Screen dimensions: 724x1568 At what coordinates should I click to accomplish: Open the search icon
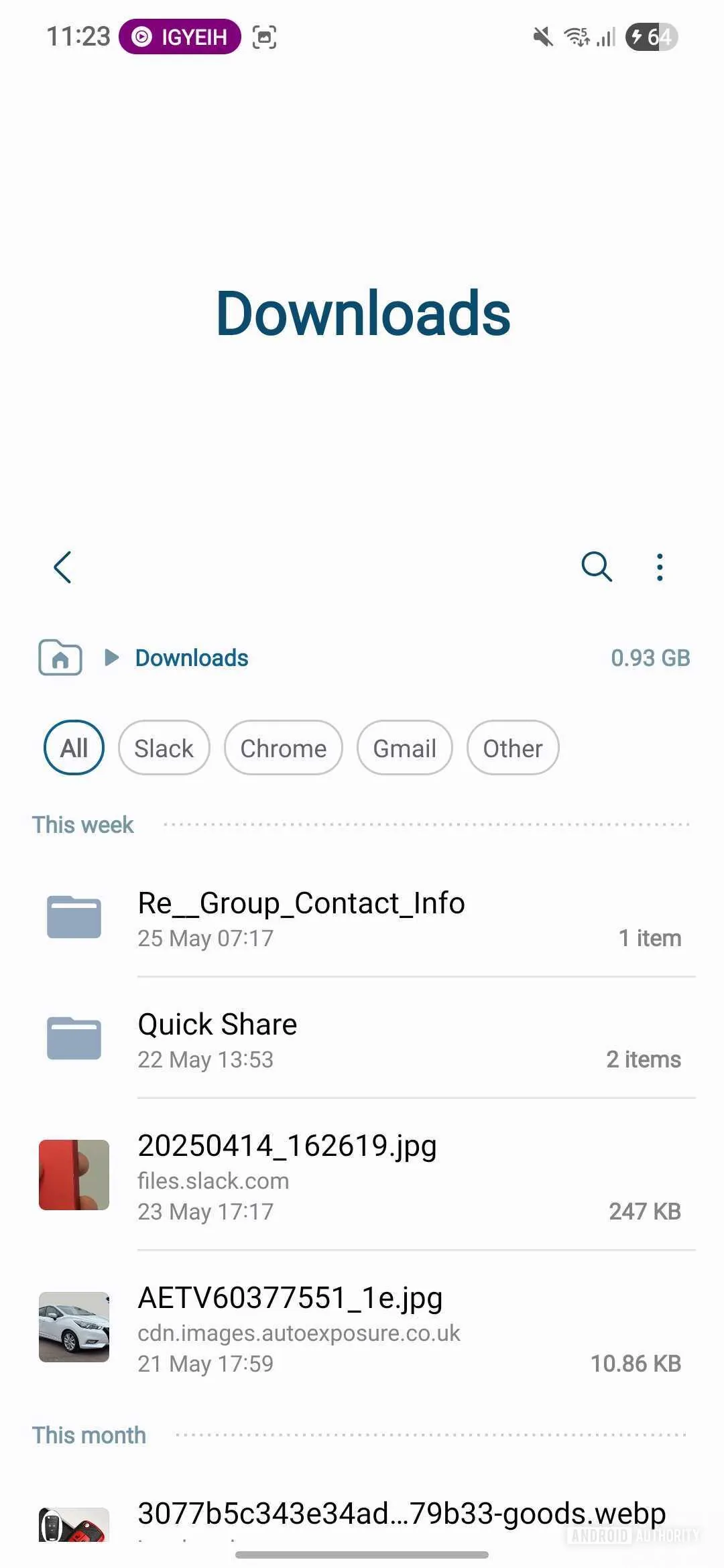click(596, 567)
